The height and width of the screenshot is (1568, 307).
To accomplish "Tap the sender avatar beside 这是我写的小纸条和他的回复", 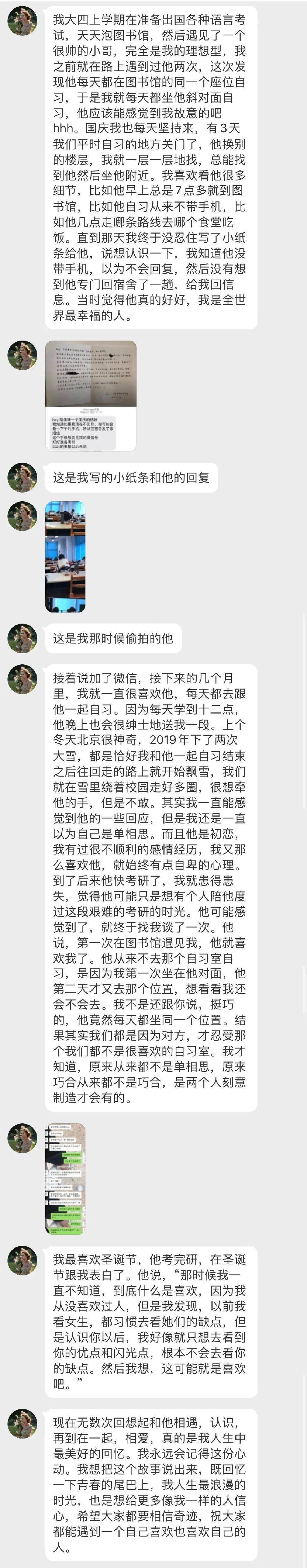I will 22,477.
